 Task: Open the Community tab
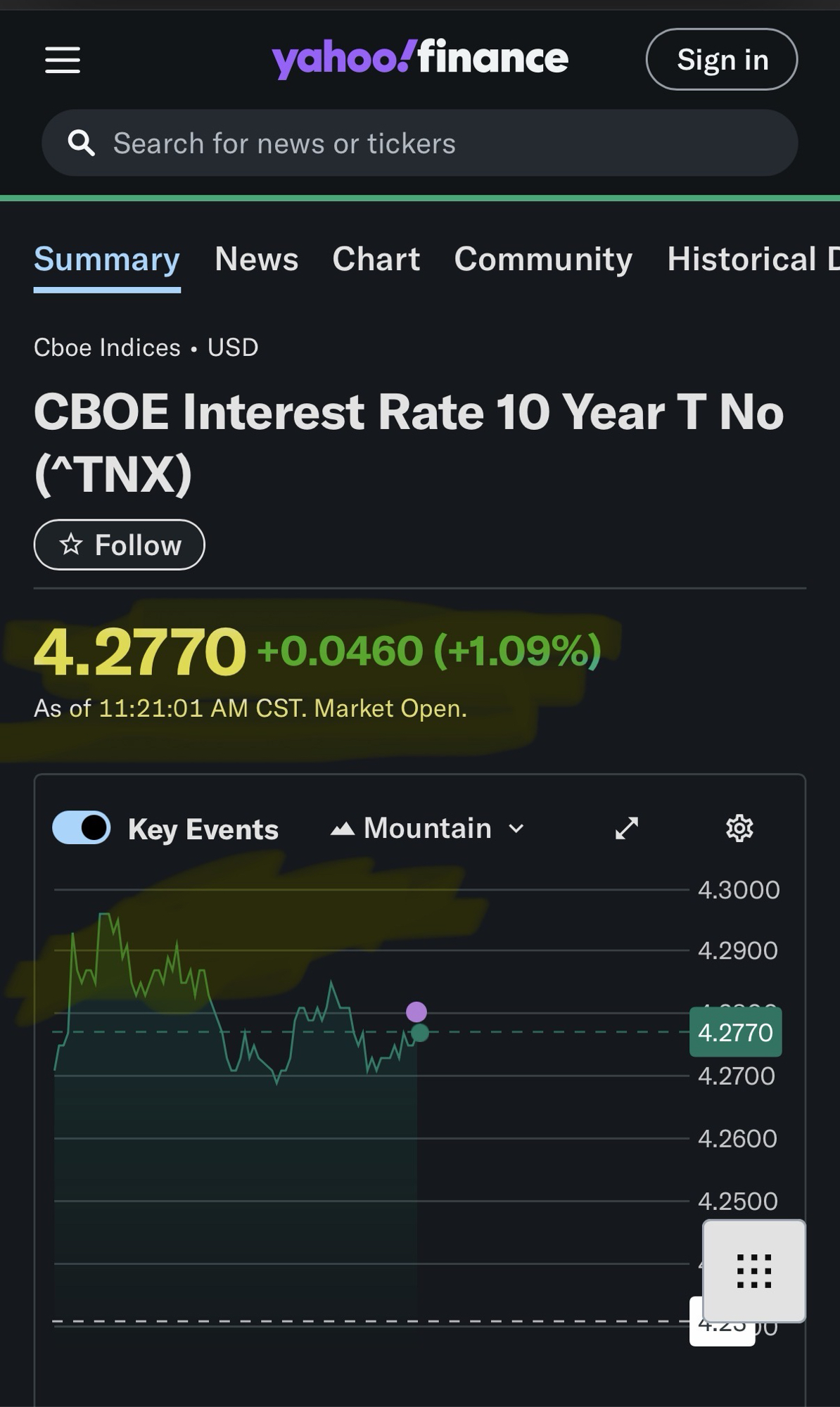(x=543, y=260)
